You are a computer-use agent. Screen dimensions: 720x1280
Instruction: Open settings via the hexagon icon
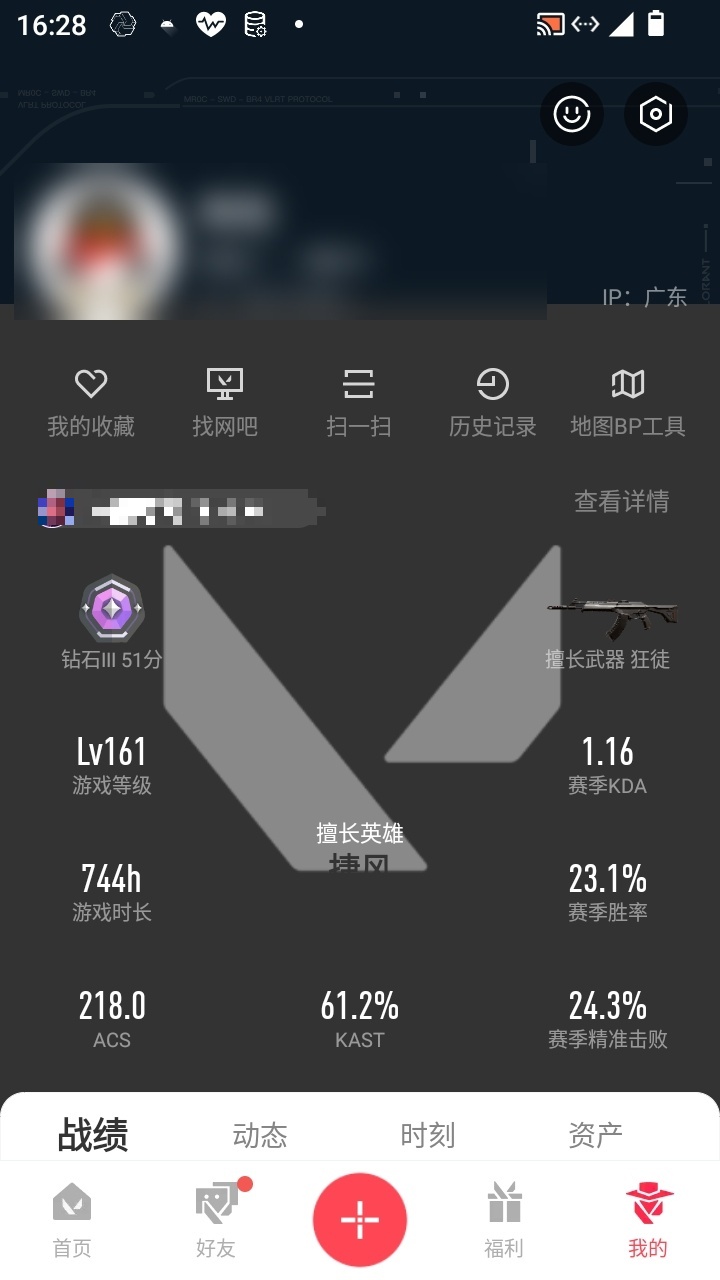656,114
